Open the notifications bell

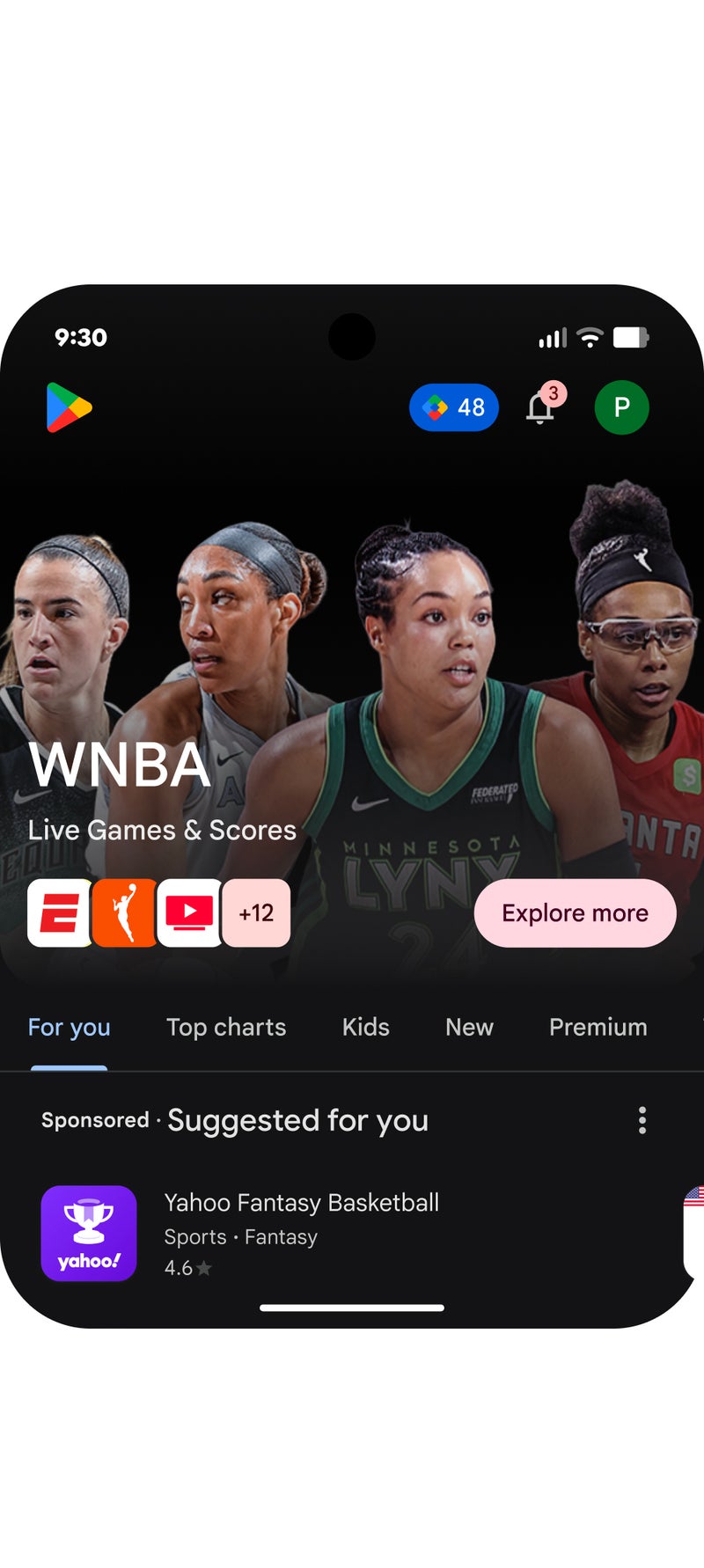540,408
